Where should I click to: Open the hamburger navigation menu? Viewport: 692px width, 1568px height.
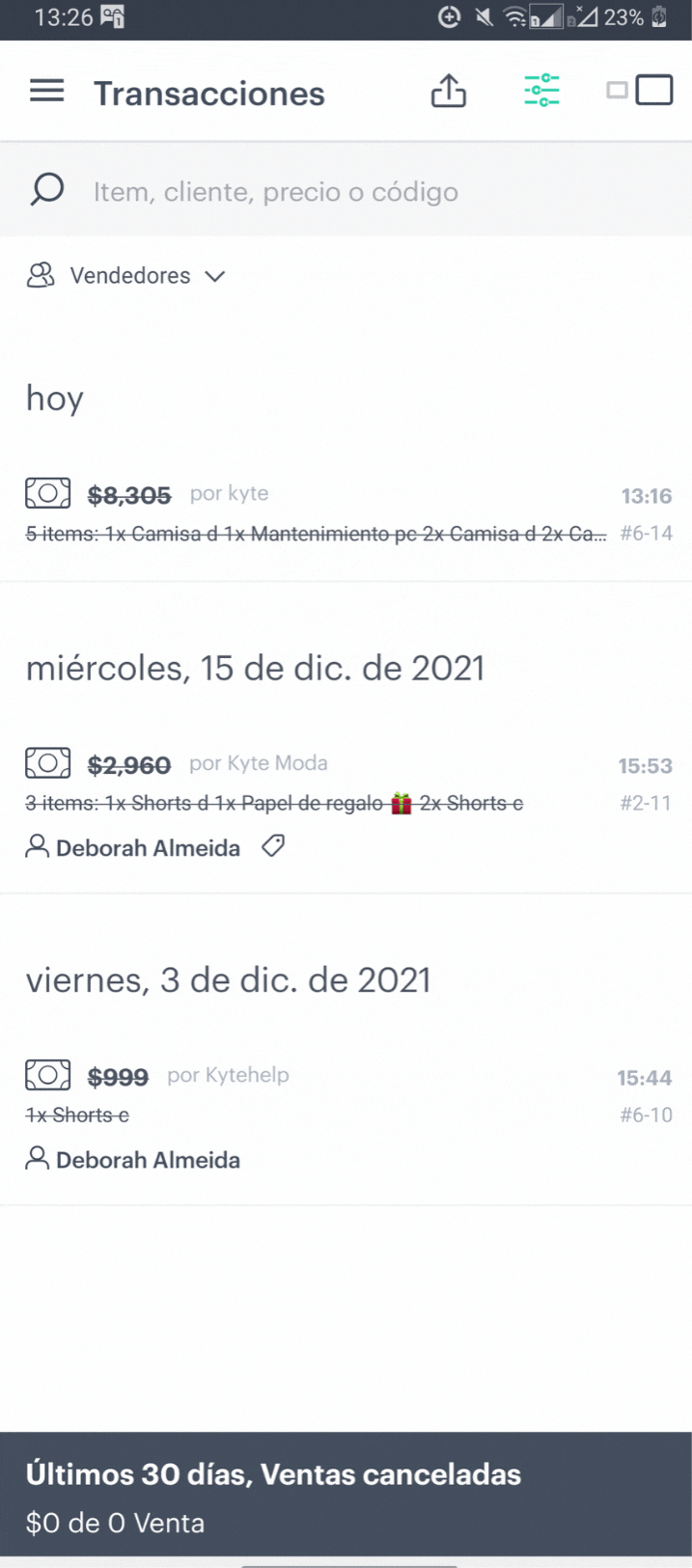[46, 92]
